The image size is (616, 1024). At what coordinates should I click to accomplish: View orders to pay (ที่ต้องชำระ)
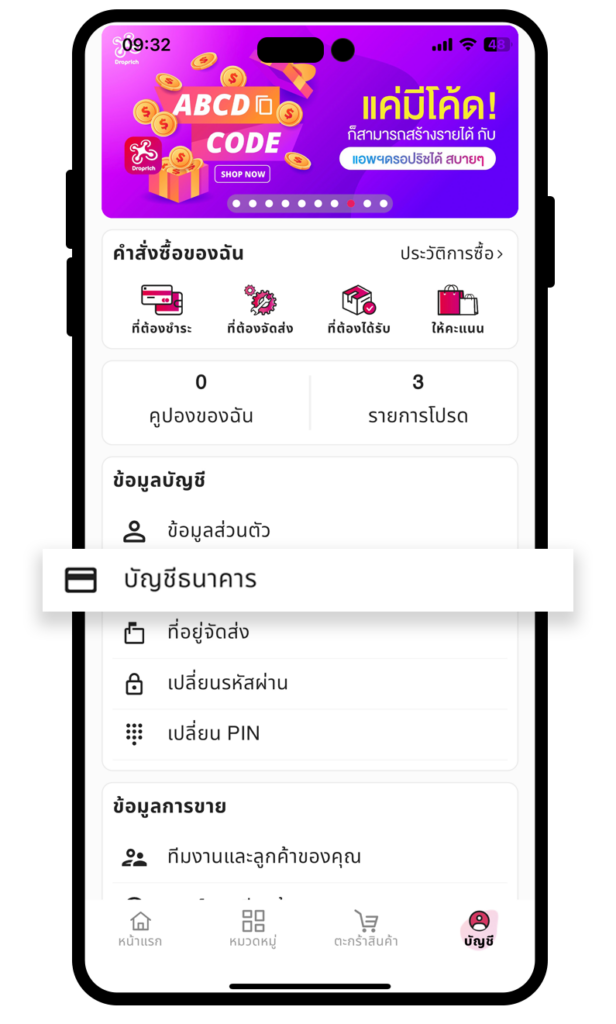point(161,309)
